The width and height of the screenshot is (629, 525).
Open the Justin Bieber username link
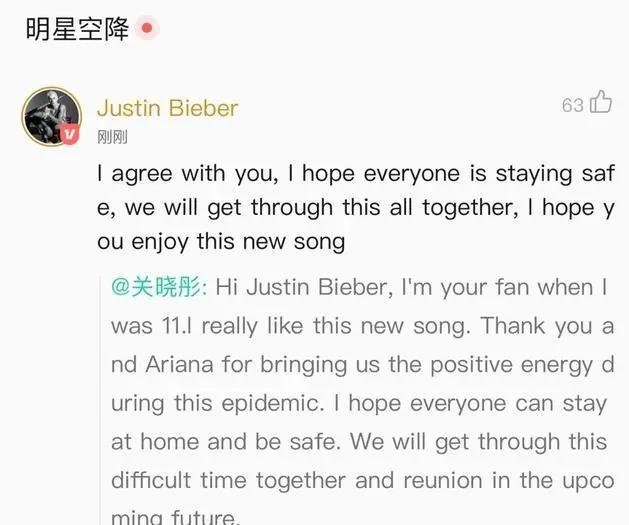[x=167, y=107]
